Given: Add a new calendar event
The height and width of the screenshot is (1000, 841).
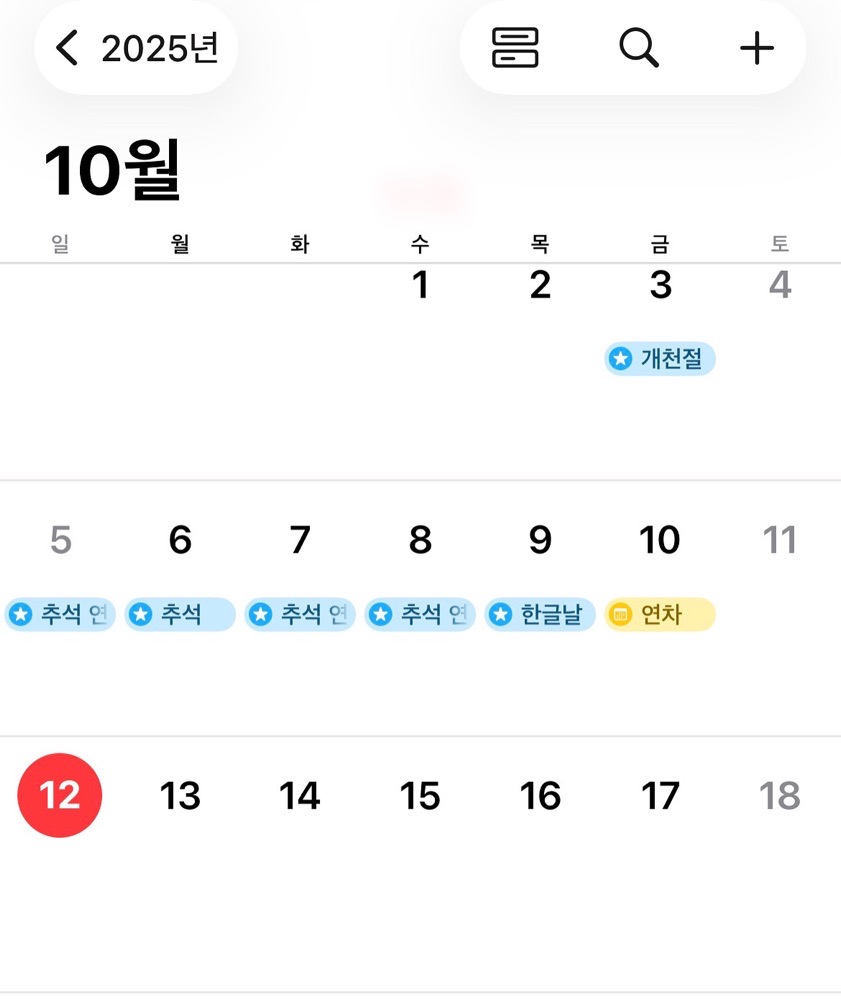Looking at the screenshot, I should (x=756, y=47).
